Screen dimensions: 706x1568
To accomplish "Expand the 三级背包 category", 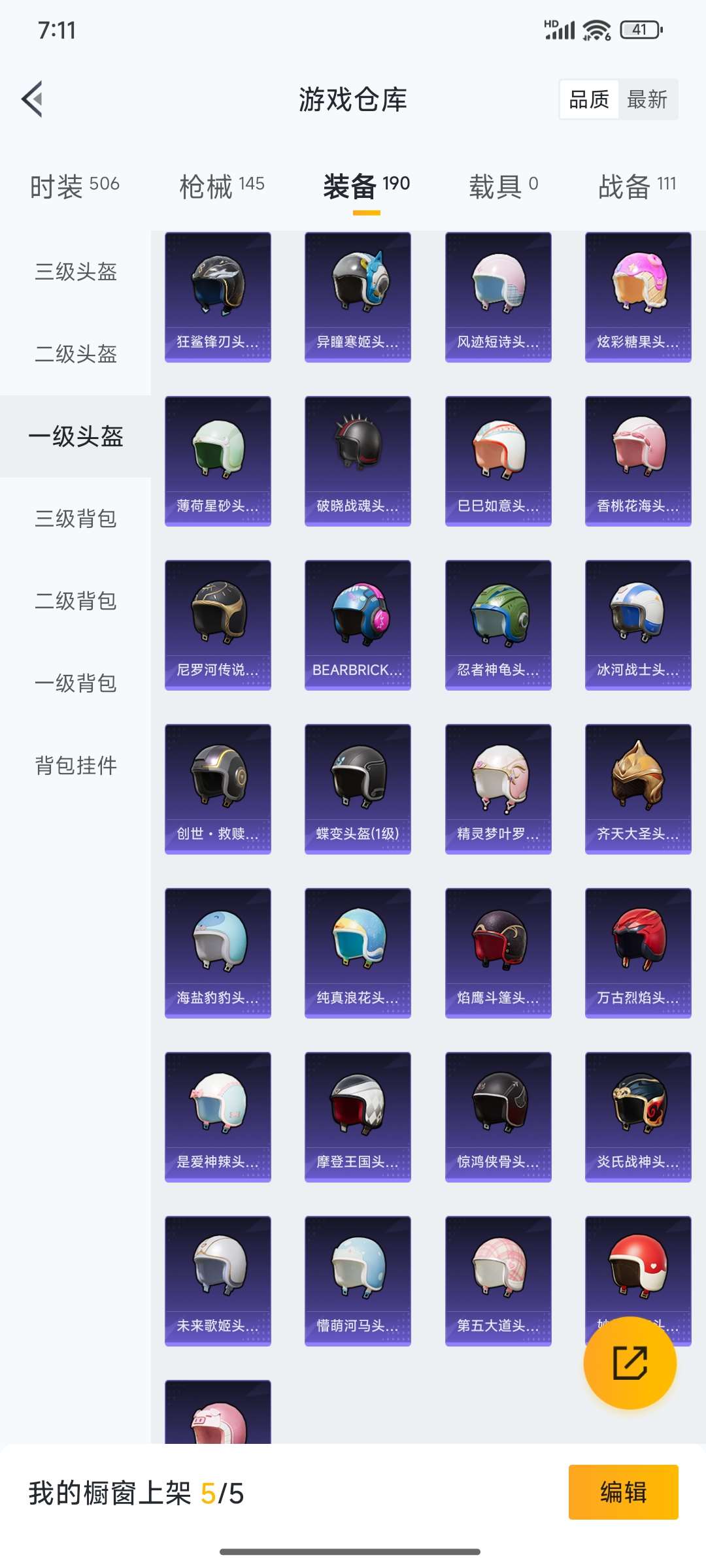I will [x=75, y=521].
